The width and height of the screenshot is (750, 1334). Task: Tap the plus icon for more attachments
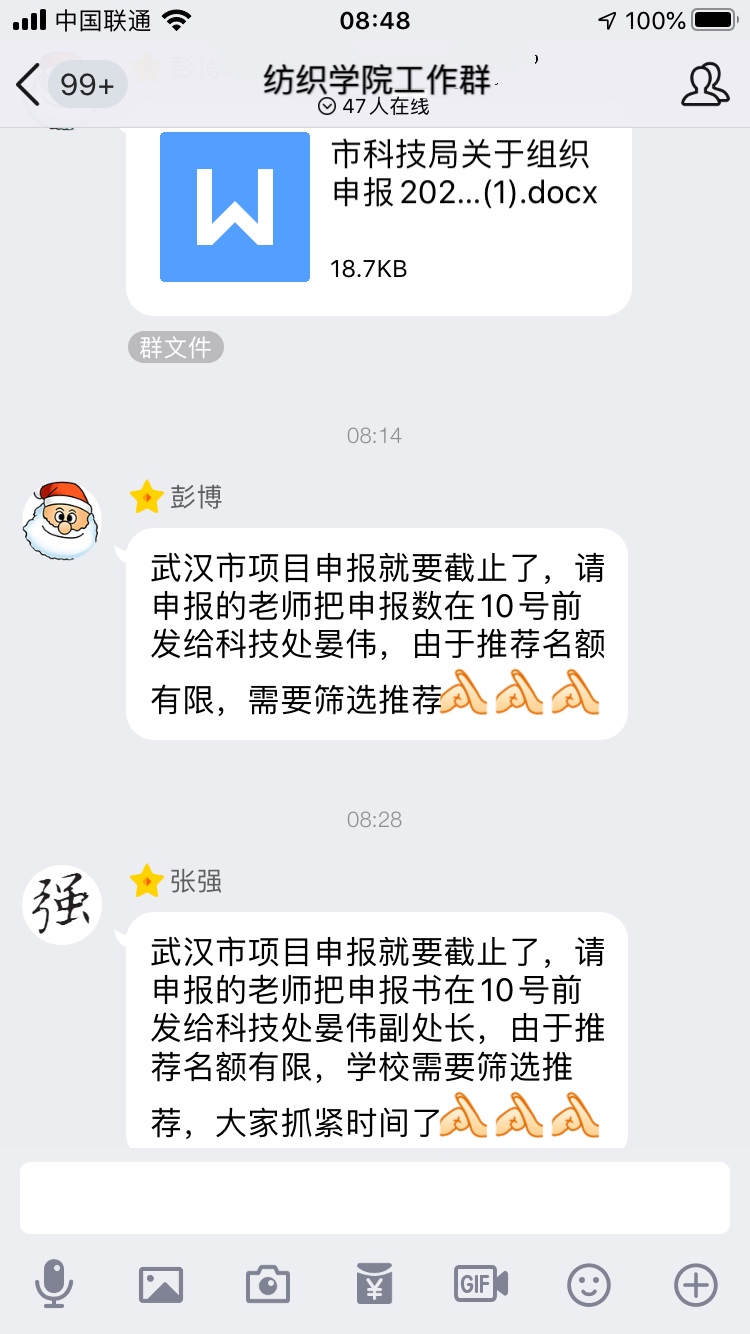[x=695, y=1284]
